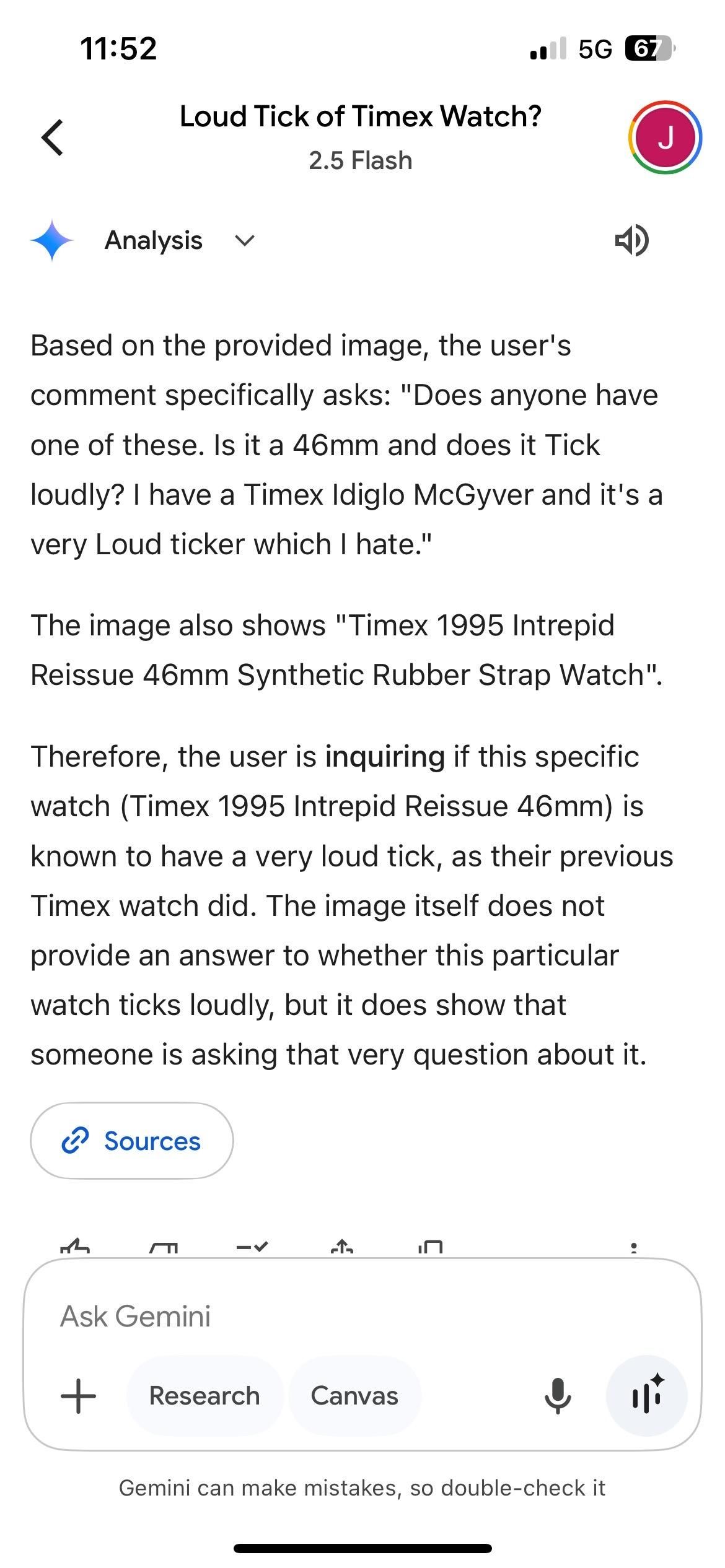This screenshot has width=725, height=1568.
Task: Open the Sources chip
Action: click(132, 1141)
